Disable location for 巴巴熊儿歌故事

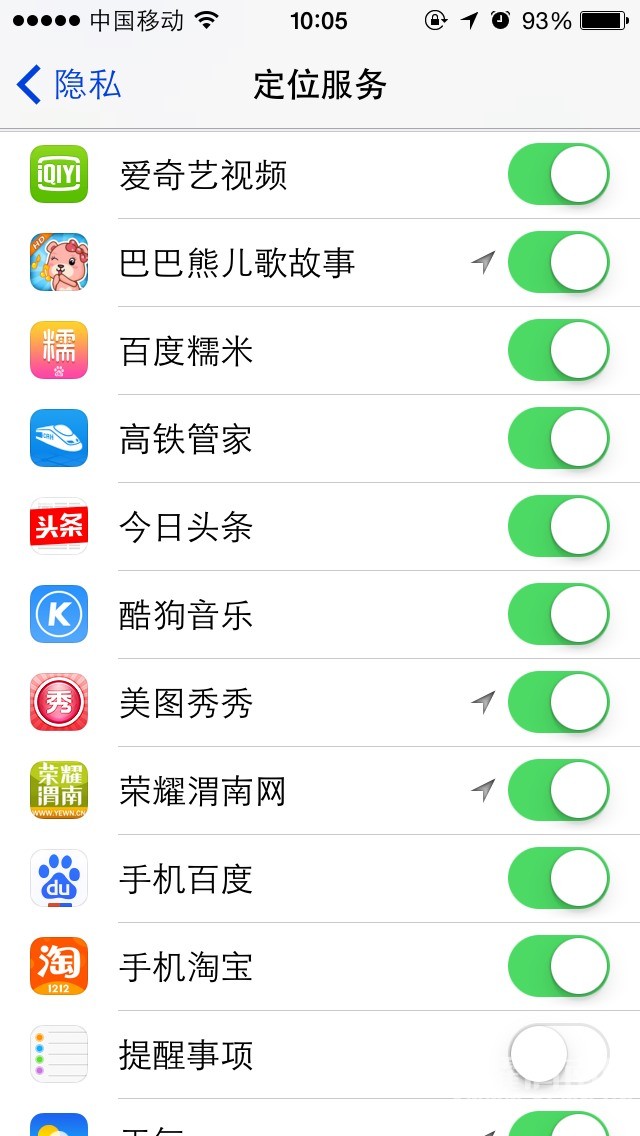(x=558, y=263)
